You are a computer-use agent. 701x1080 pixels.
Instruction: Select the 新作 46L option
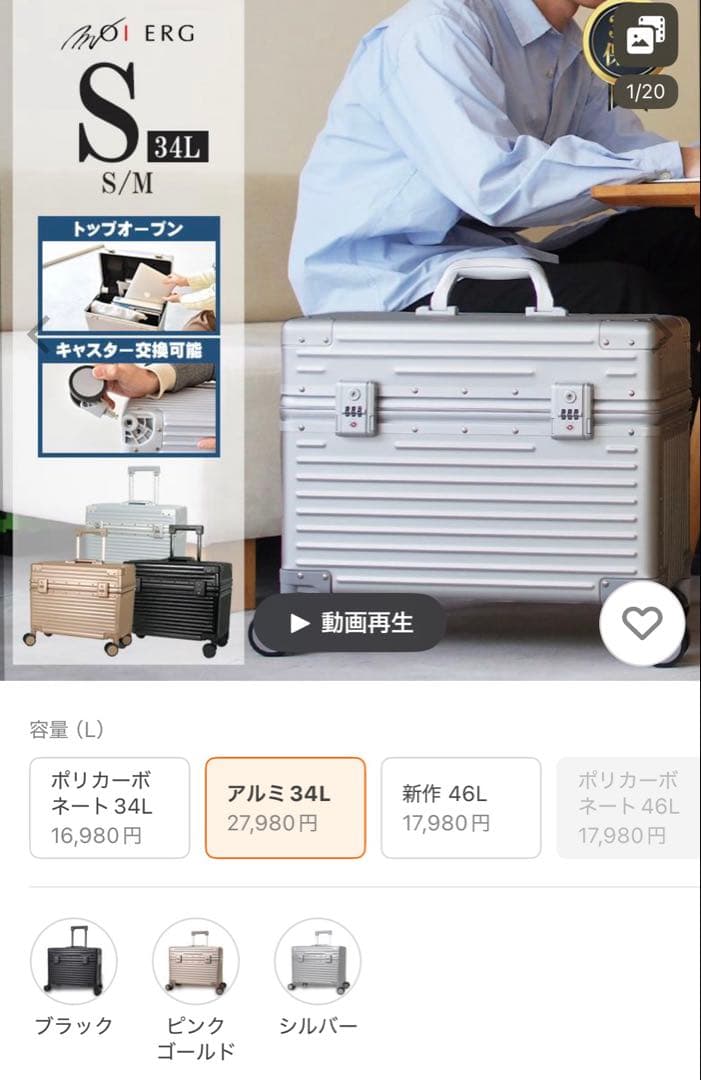click(x=460, y=807)
